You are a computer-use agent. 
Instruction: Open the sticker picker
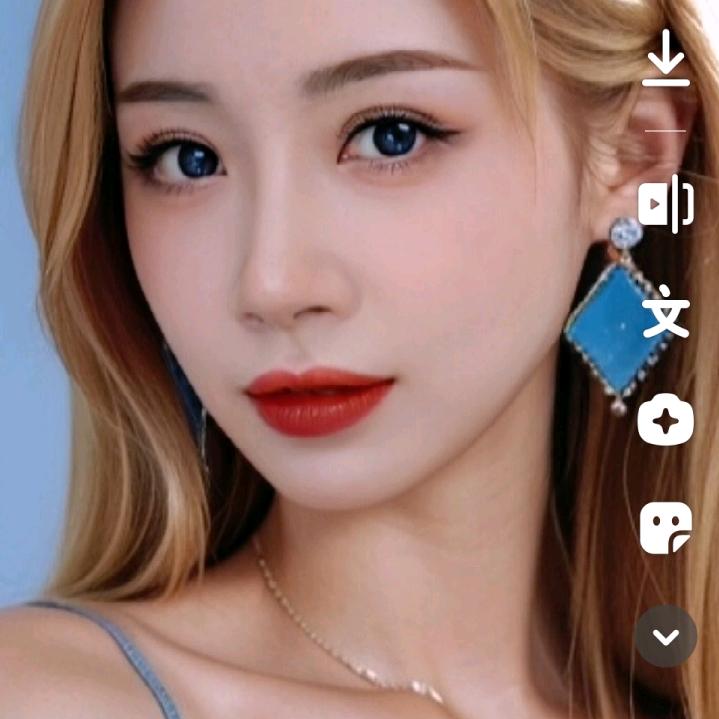pos(666,528)
